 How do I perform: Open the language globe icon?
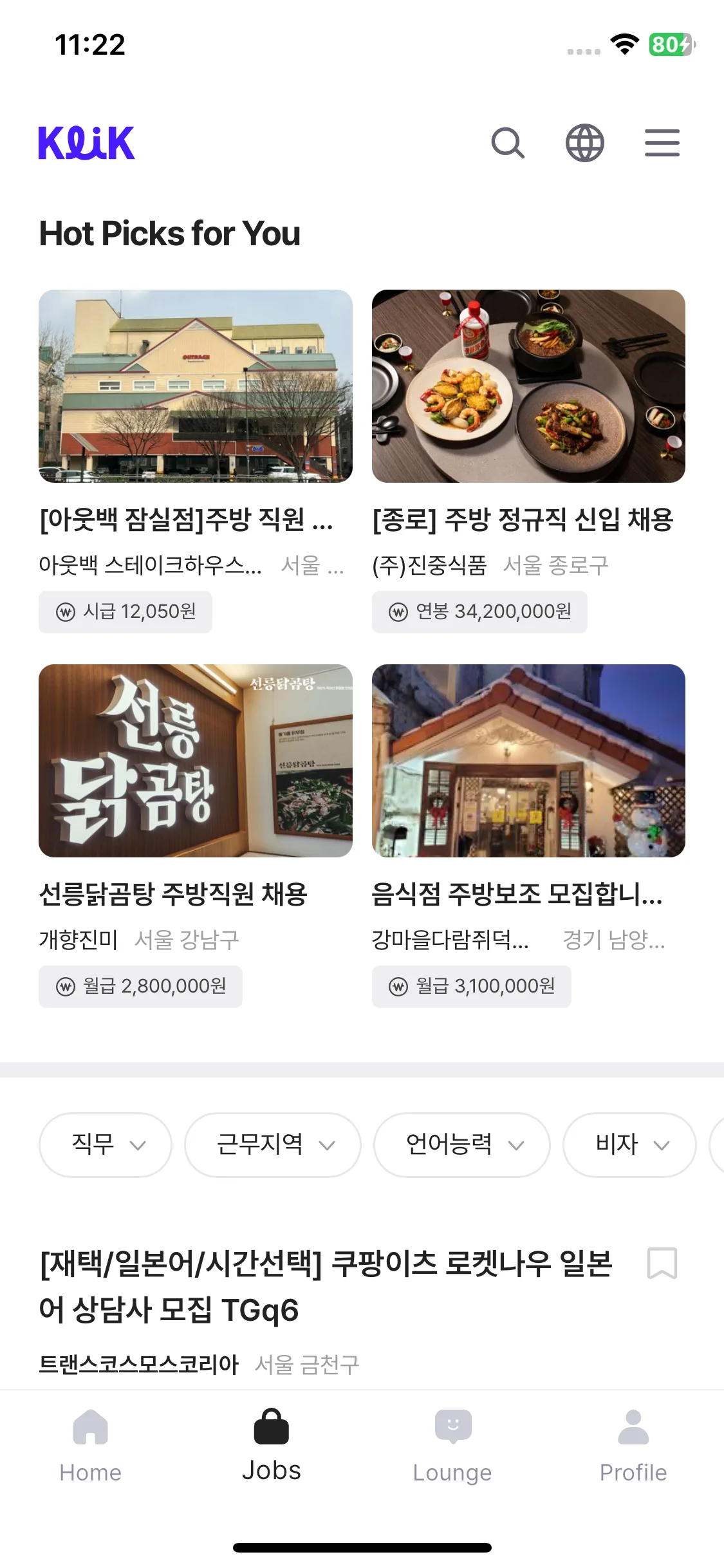click(x=584, y=143)
